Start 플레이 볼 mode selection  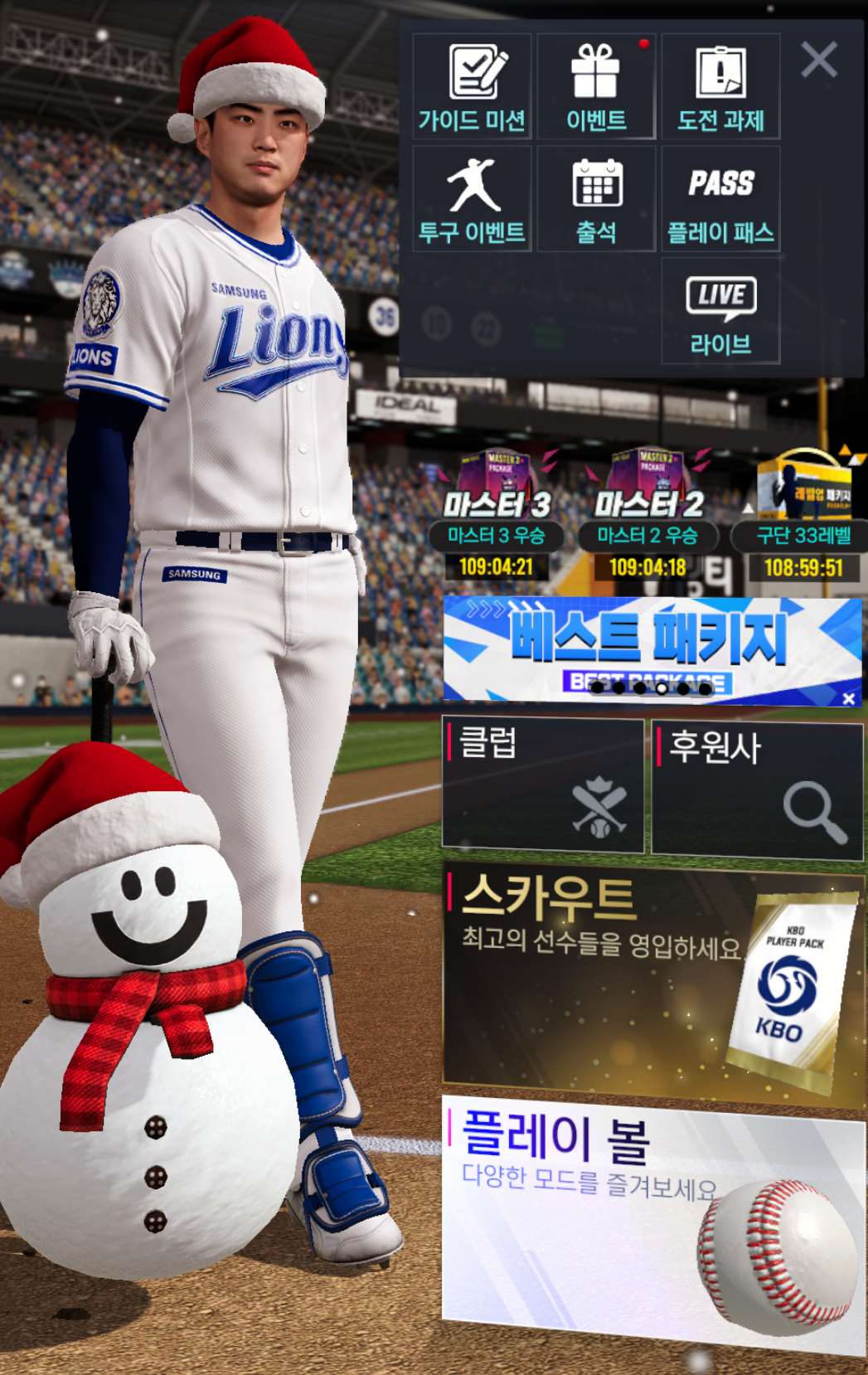[x=653, y=1223]
